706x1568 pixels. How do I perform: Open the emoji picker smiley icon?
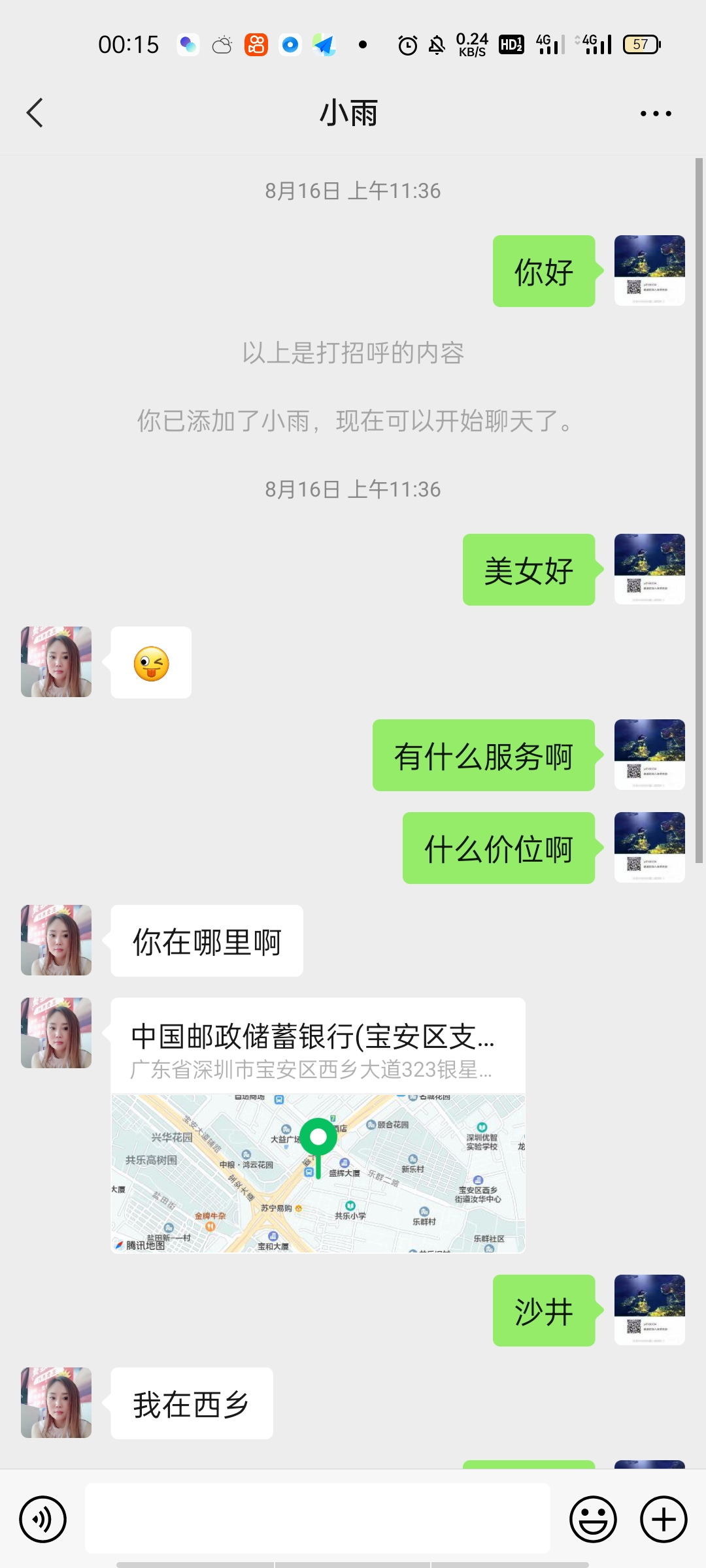click(592, 1518)
